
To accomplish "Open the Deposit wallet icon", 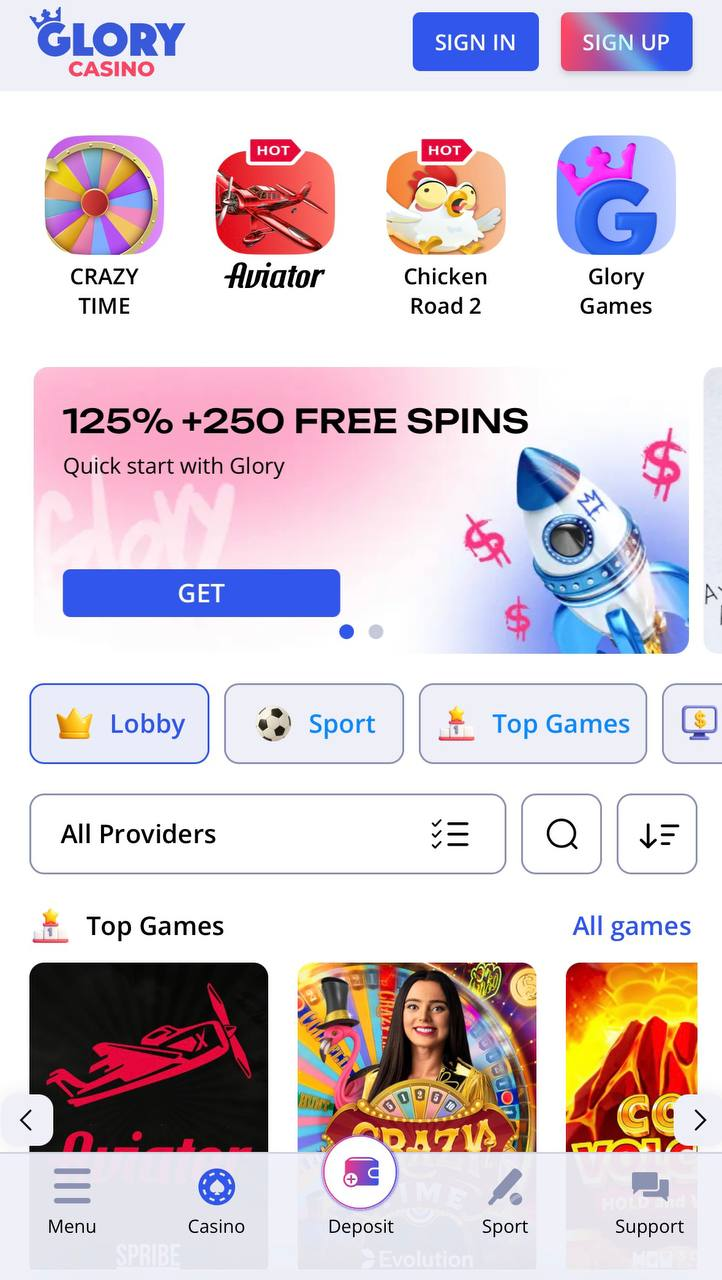I will [360, 1171].
